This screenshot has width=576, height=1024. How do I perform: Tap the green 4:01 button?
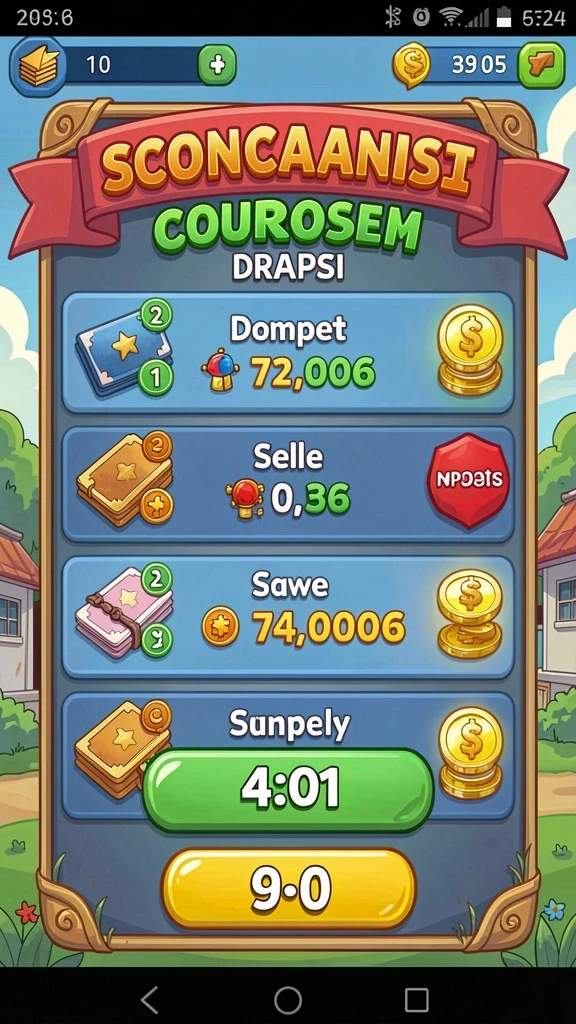[288, 790]
